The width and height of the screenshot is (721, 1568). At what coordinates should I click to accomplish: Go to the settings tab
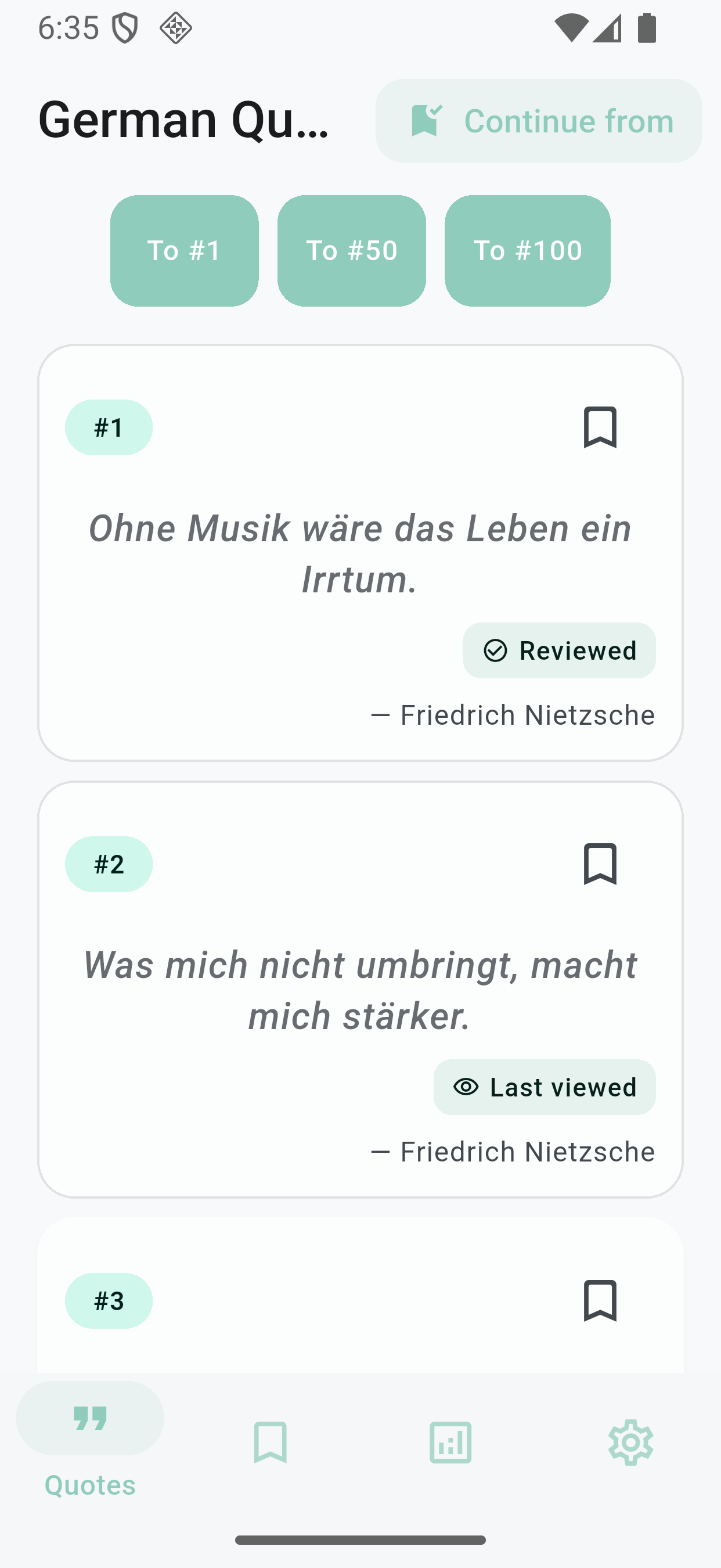630,1442
